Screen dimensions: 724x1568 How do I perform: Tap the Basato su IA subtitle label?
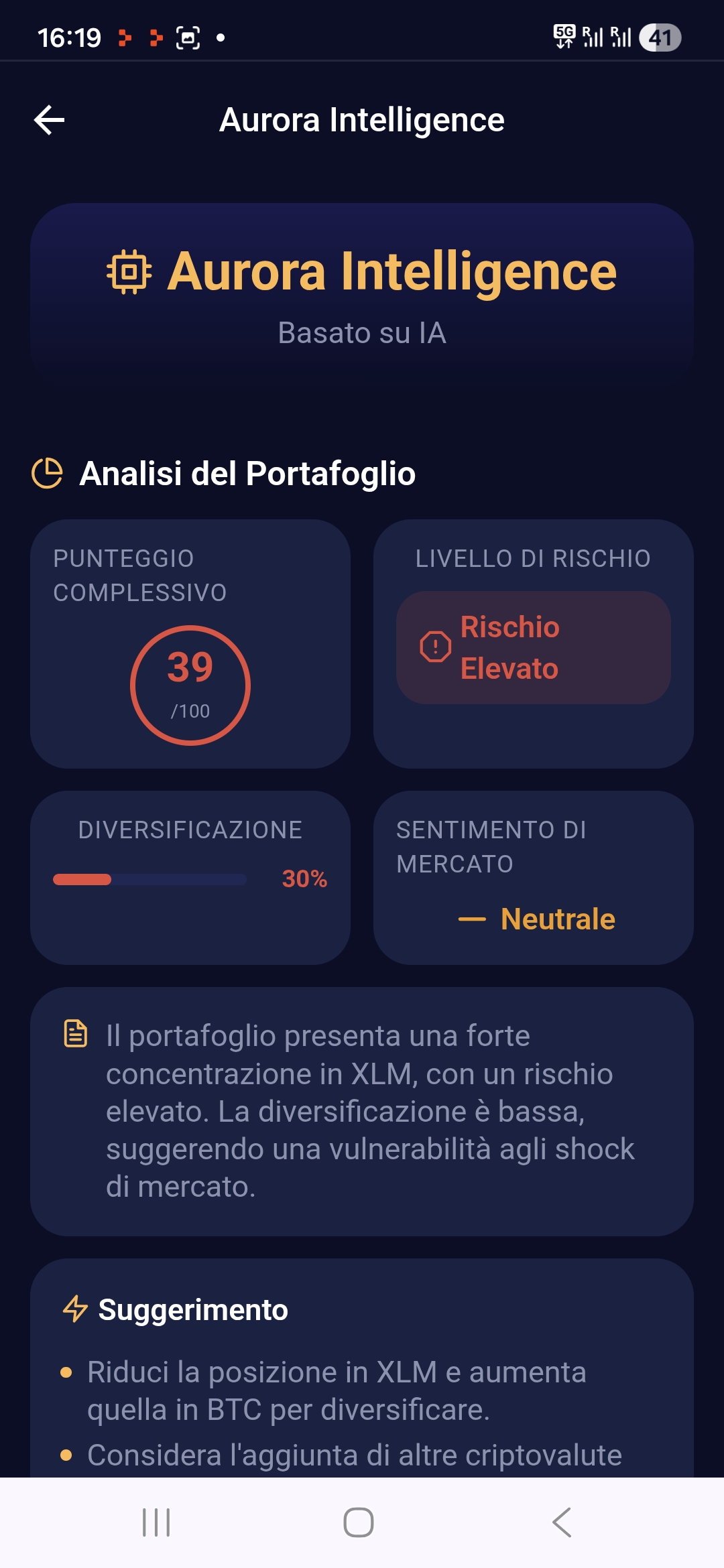pyautogui.click(x=362, y=334)
